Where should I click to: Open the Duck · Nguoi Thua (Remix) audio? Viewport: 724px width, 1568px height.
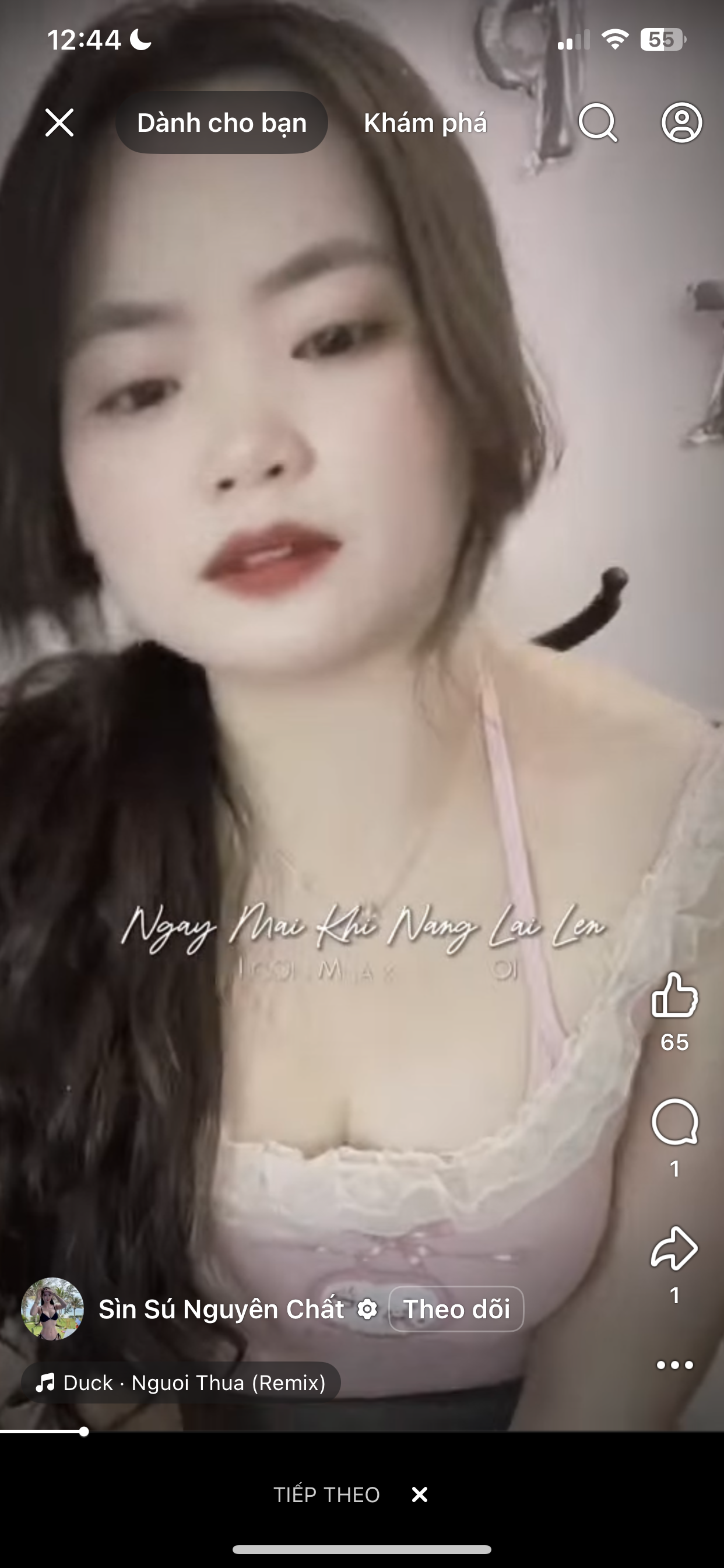pyautogui.click(x=181, y=1383)
